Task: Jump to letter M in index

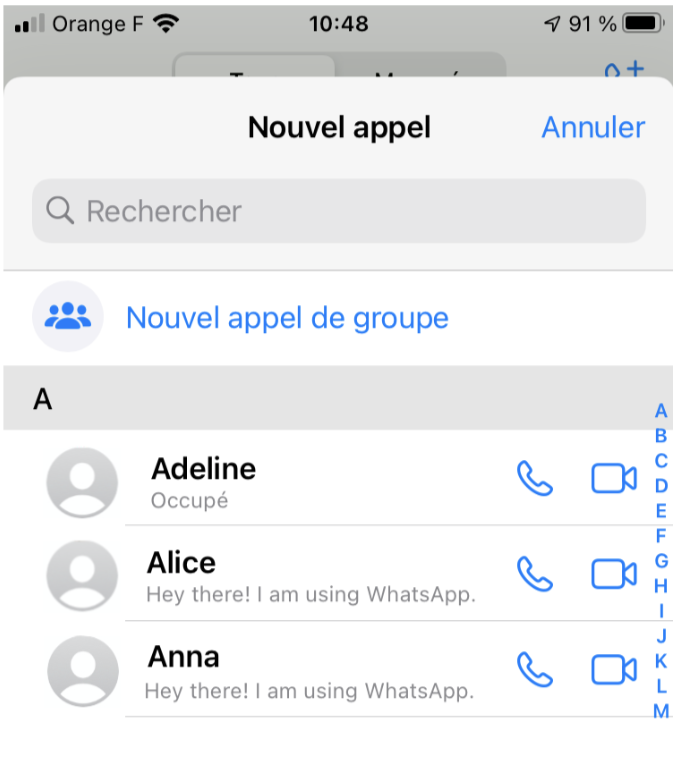Action: tap(661, 711)
